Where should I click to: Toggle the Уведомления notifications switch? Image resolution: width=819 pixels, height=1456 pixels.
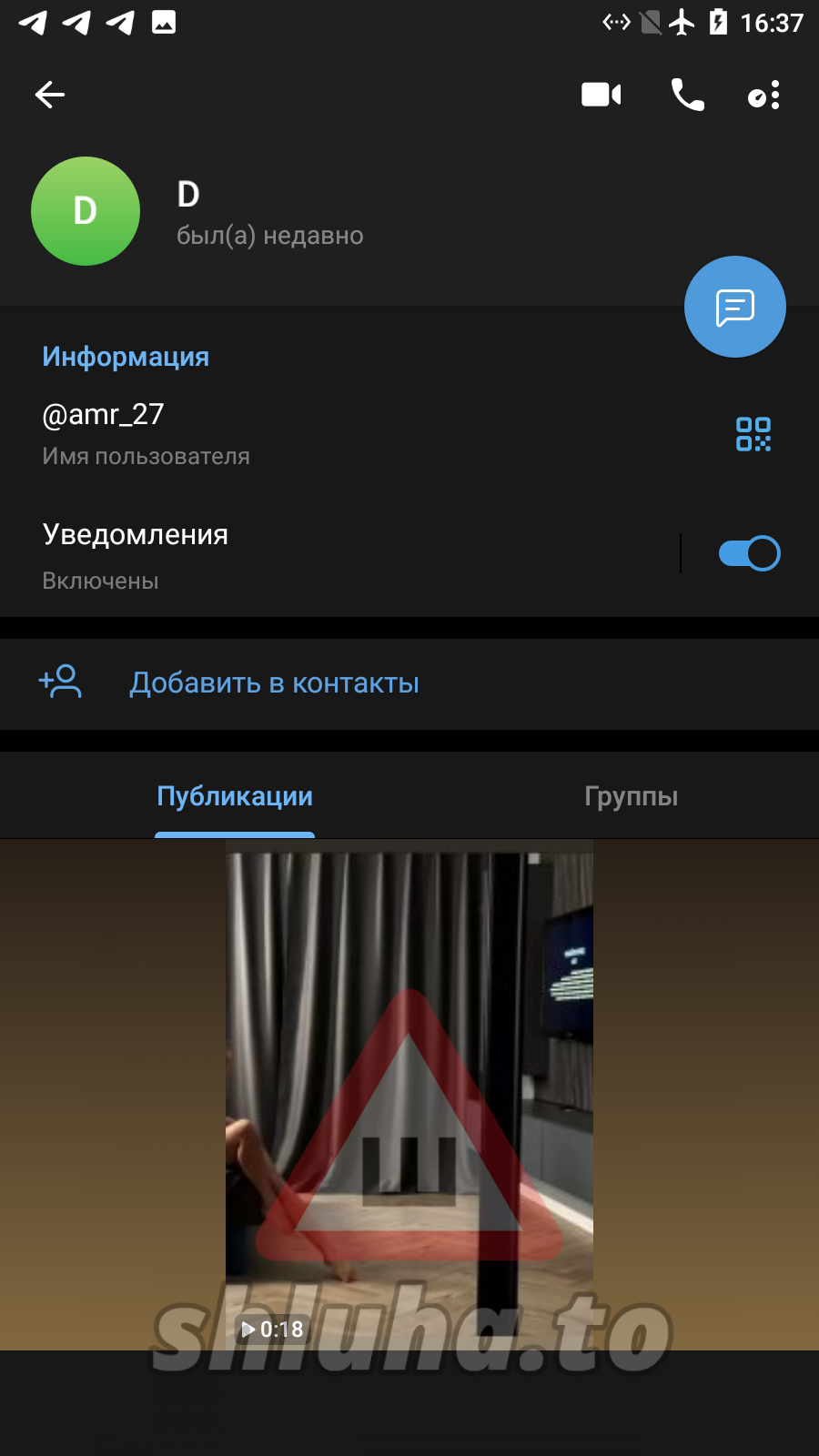click(749, 553)
